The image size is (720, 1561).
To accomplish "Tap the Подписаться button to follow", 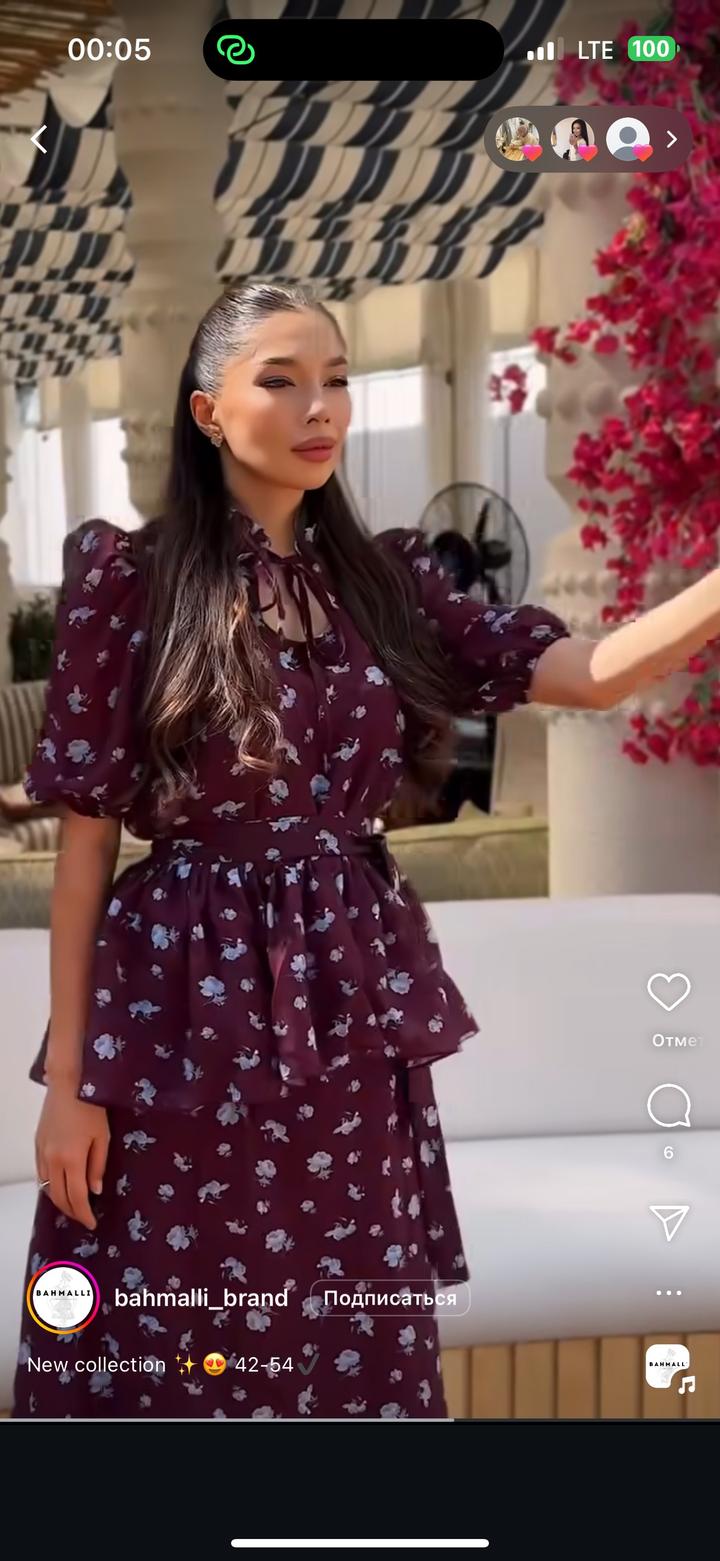I will [x=390, y=1298].
